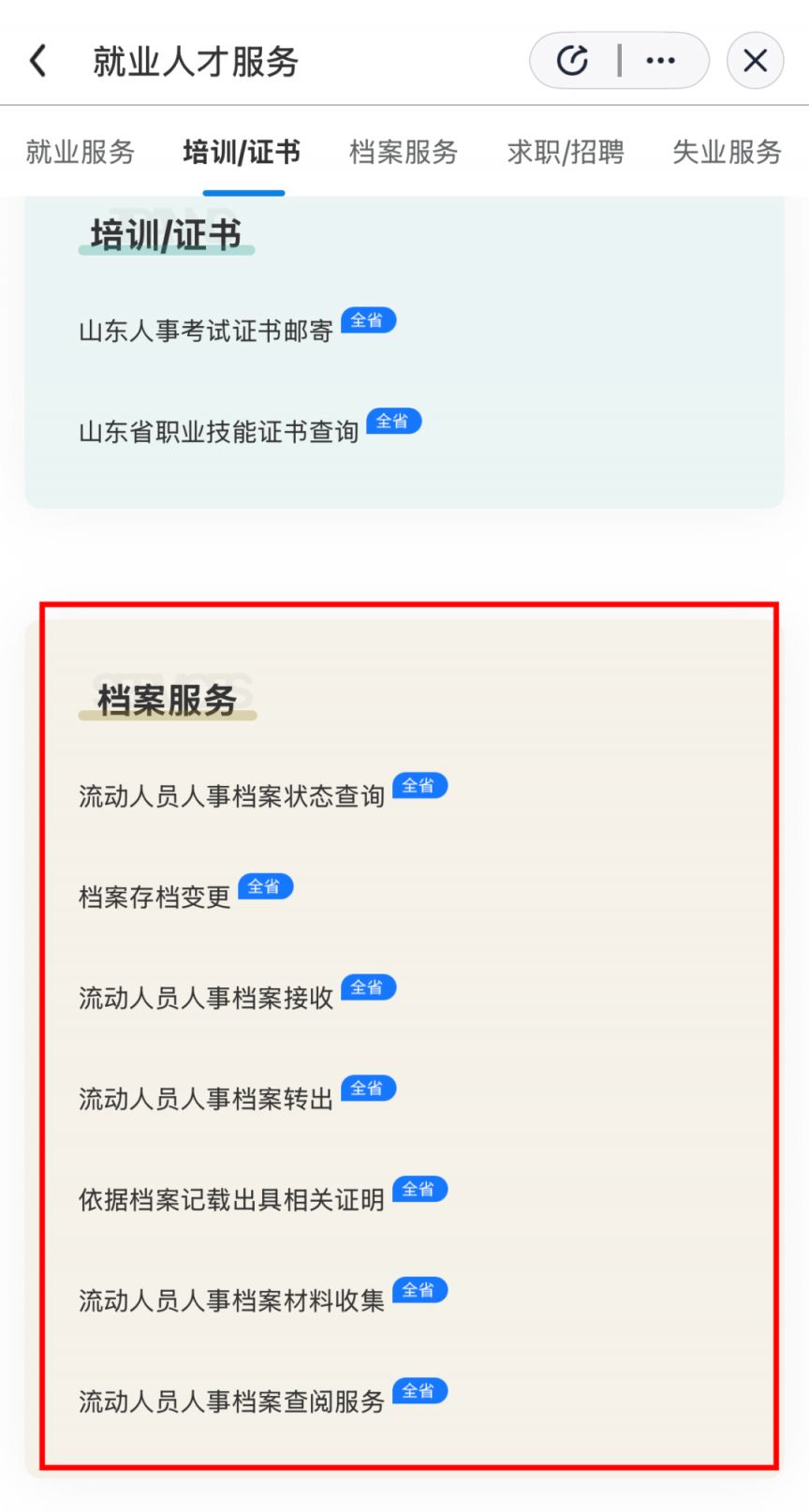The image size is (809, 1512).
Task: Select 流动人员人事档案材料收集
Action: (231, 1301)
